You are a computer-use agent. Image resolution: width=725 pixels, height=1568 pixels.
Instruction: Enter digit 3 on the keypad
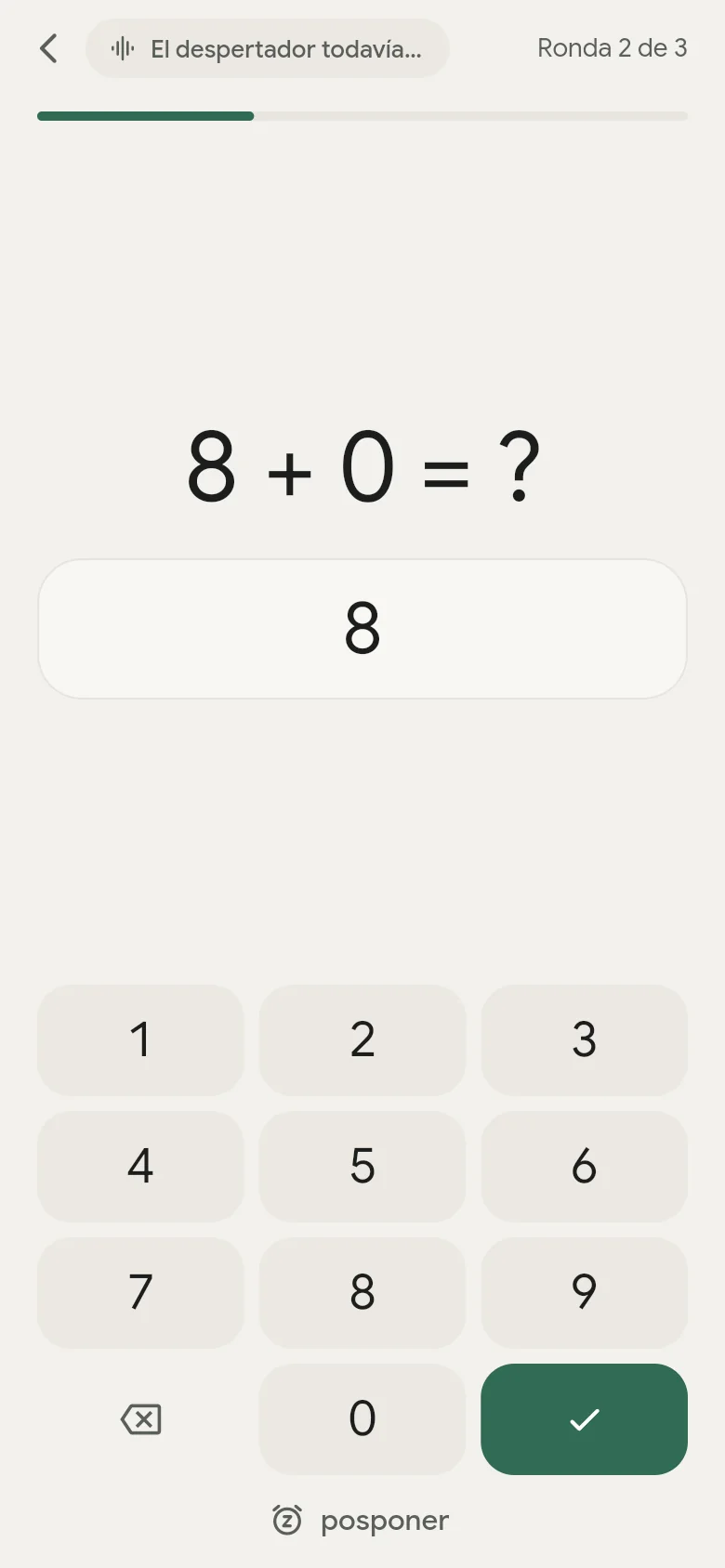[x=584, y=1039]
